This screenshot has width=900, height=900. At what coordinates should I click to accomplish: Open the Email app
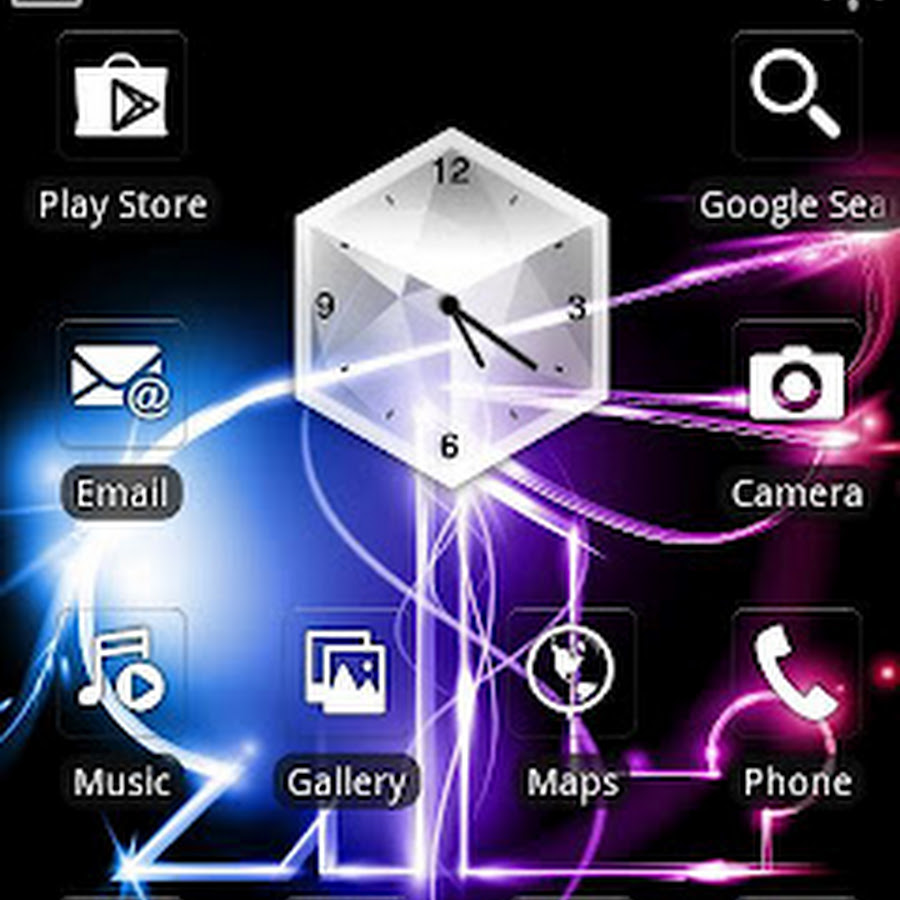(x=122, y=385)
